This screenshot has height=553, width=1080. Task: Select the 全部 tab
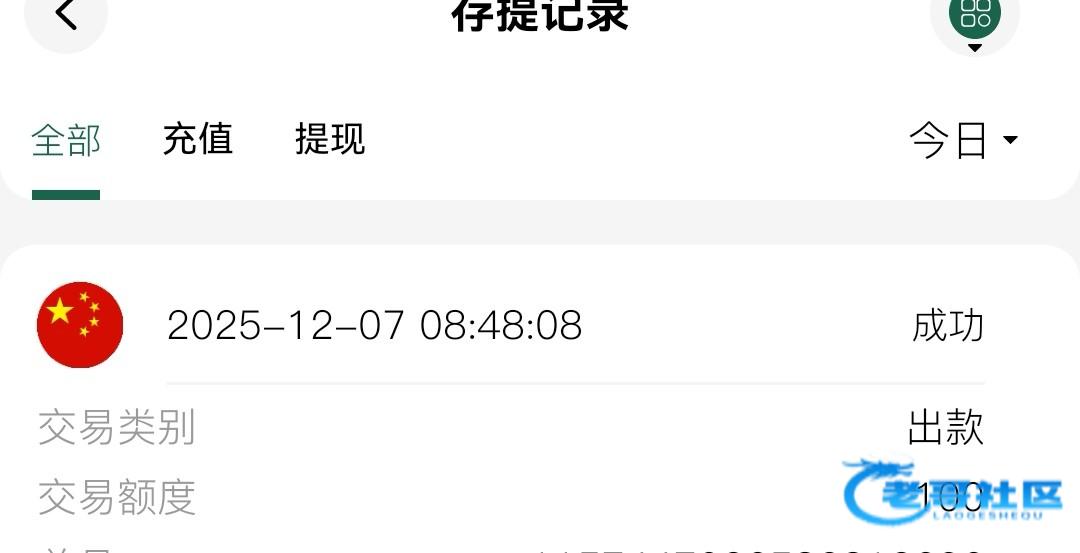pos(66,141)
